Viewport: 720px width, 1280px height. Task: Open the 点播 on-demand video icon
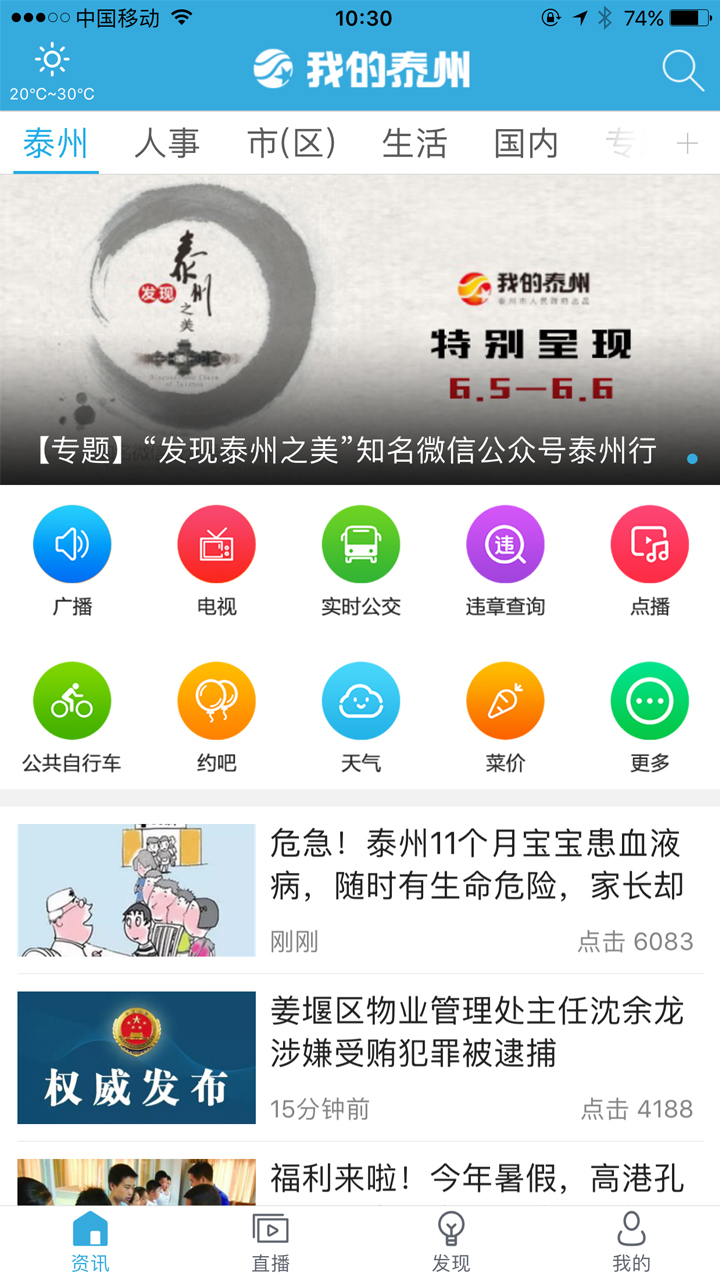point(649,545)
